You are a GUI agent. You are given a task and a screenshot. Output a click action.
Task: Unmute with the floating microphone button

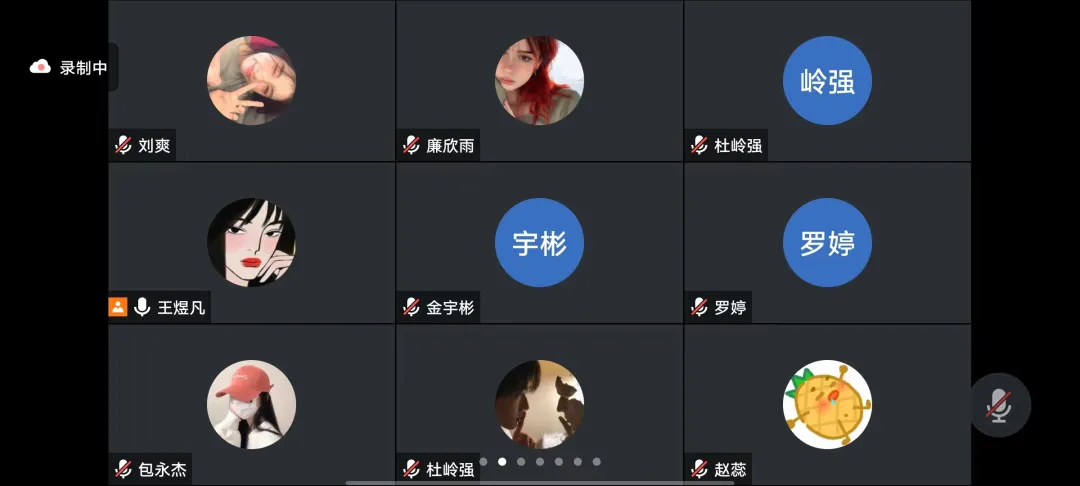pyautogui.click(x=999, y=405)
